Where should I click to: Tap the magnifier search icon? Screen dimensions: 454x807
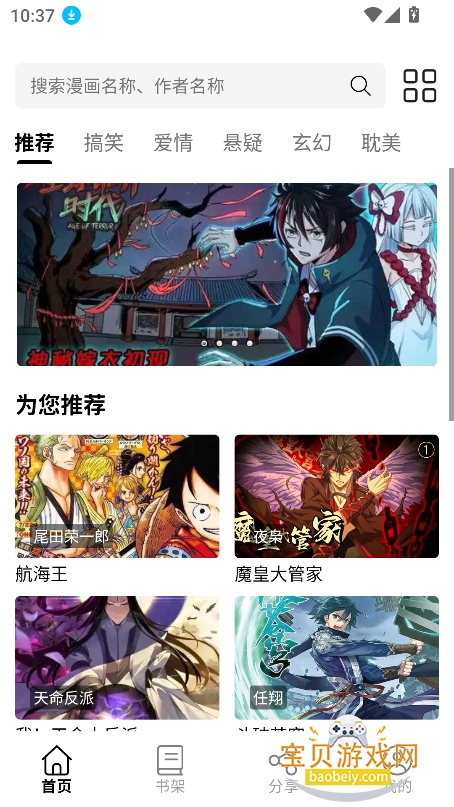[360, 85]
